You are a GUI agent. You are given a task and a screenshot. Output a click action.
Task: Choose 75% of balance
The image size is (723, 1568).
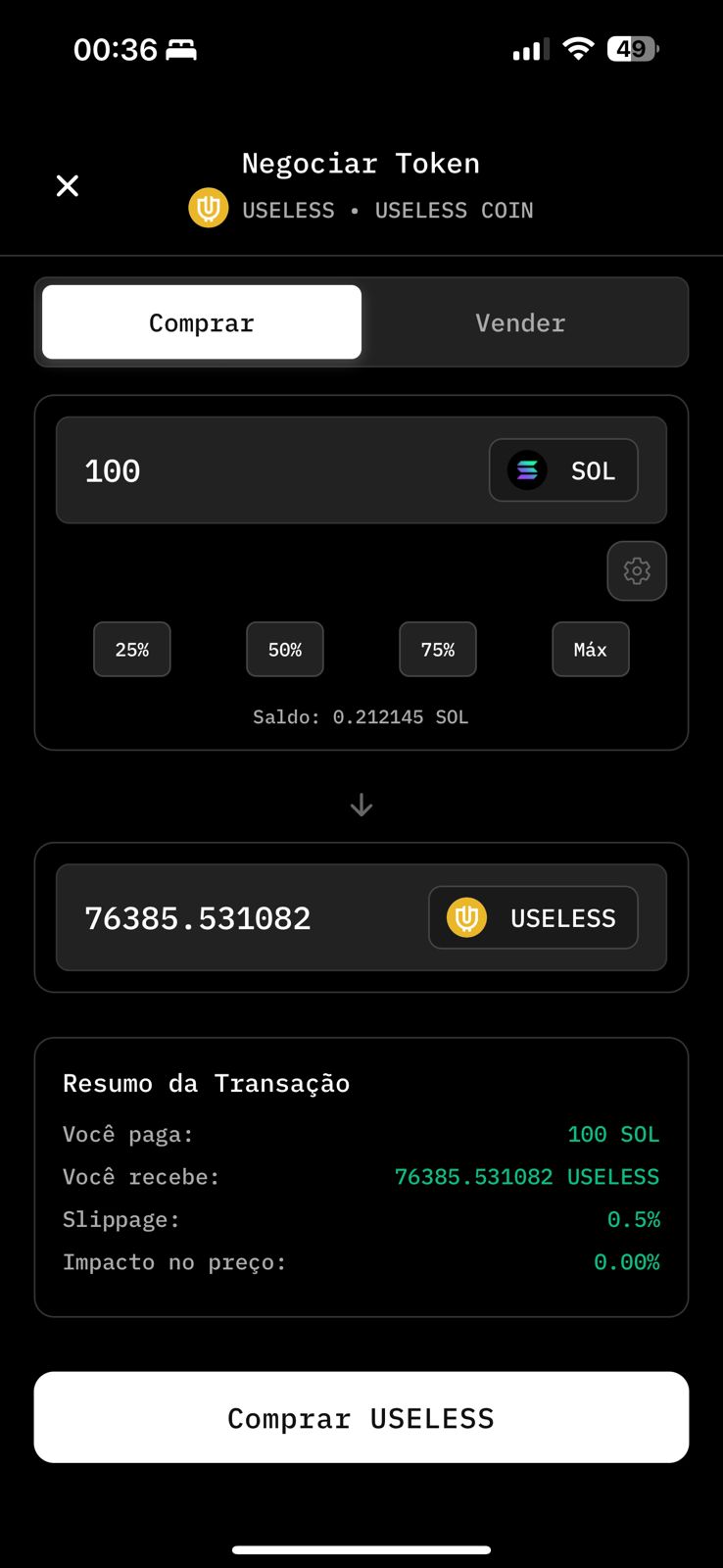coord(438,650)
